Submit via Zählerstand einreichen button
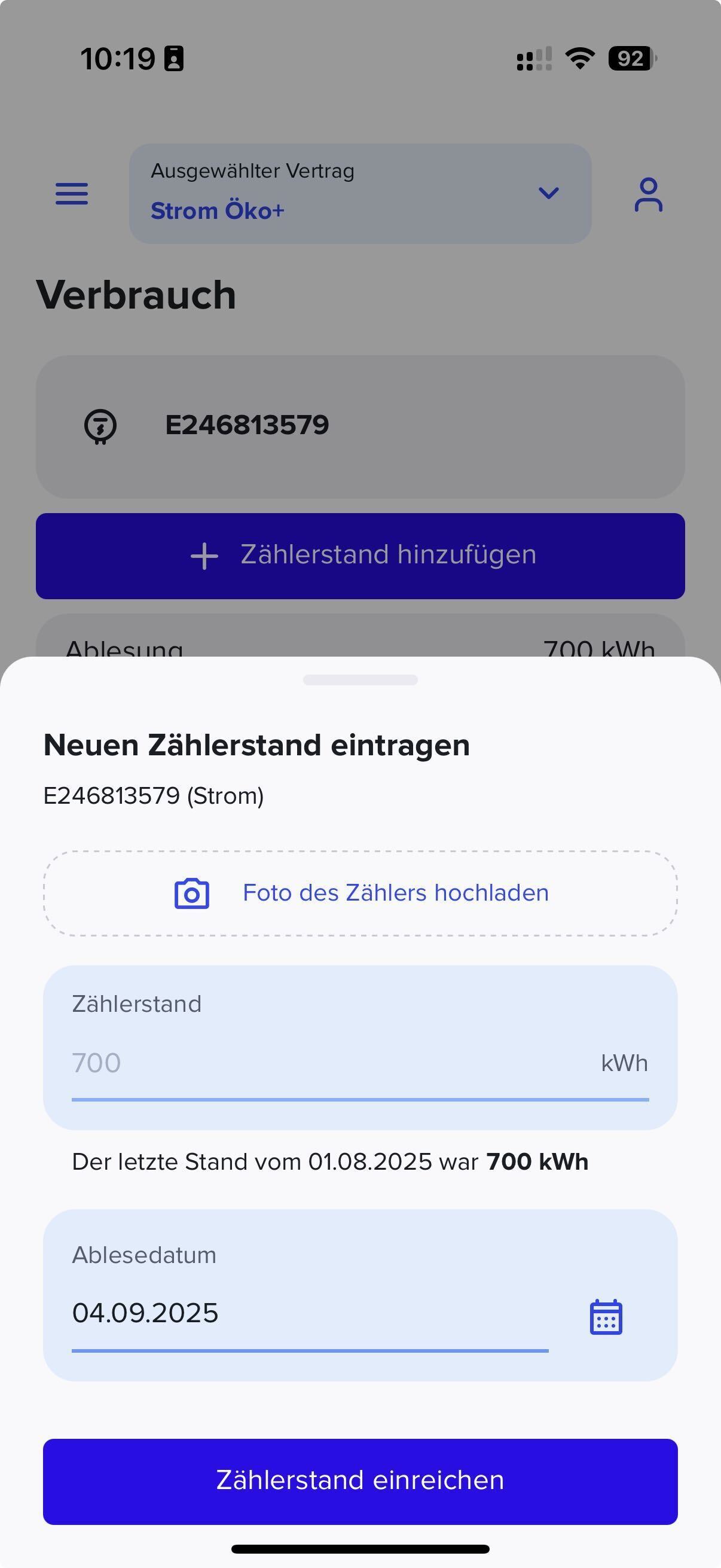The width and height of the screenshot is (721, 1568). [x=360, y=1481]
